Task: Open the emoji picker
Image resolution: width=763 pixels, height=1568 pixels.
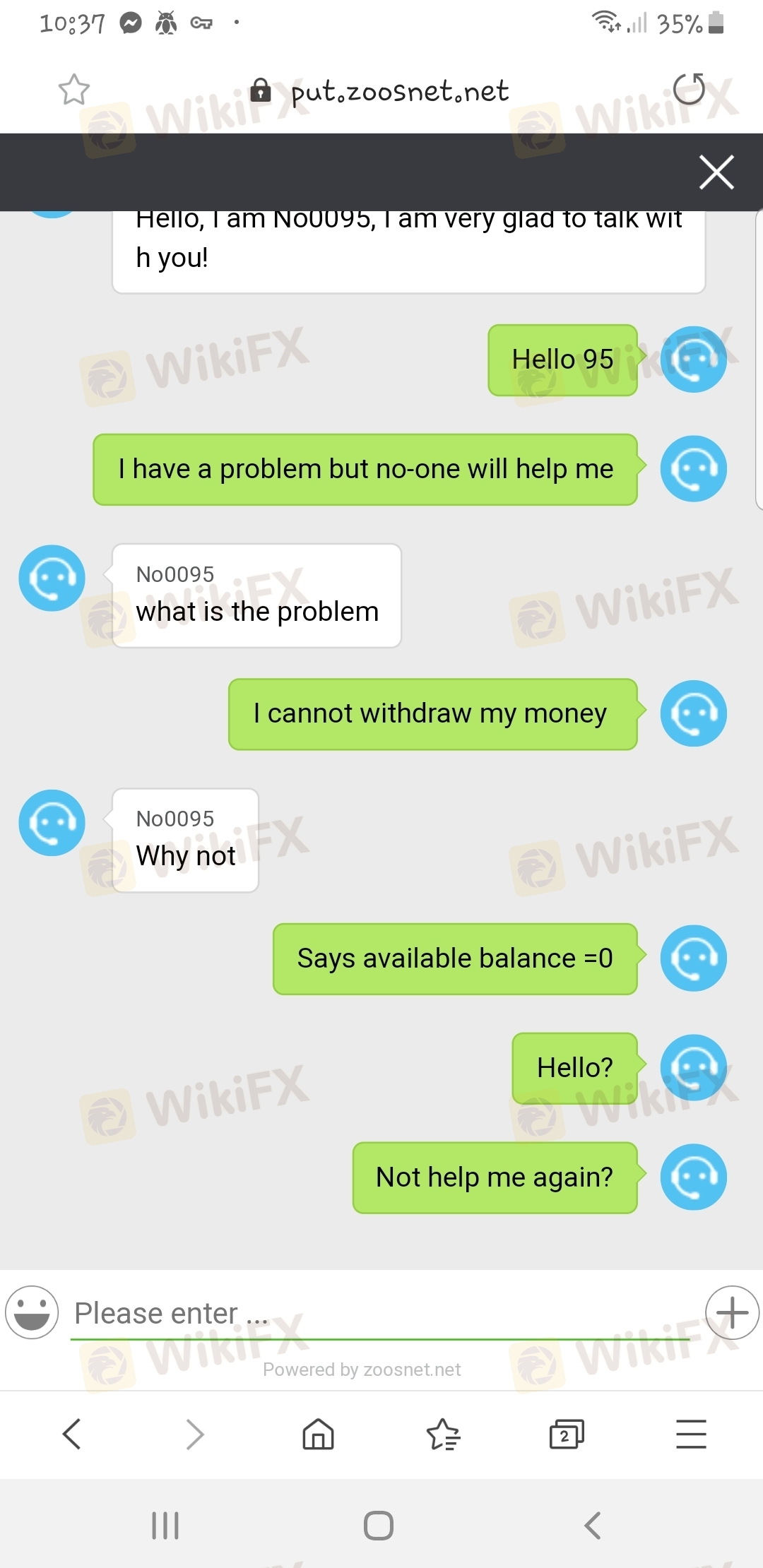Action: 32,1312
